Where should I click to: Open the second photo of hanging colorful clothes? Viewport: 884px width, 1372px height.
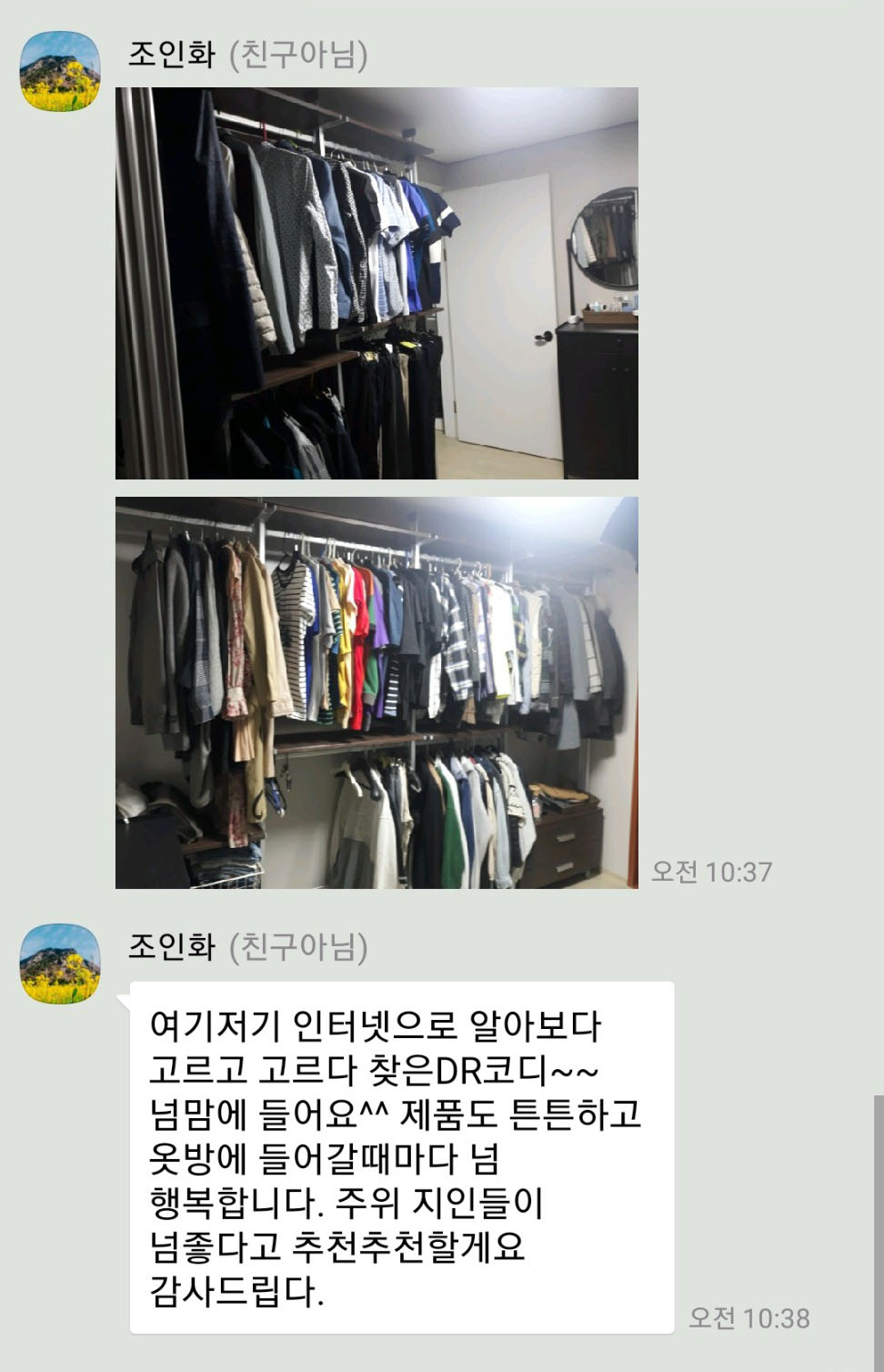coord(377,692)
